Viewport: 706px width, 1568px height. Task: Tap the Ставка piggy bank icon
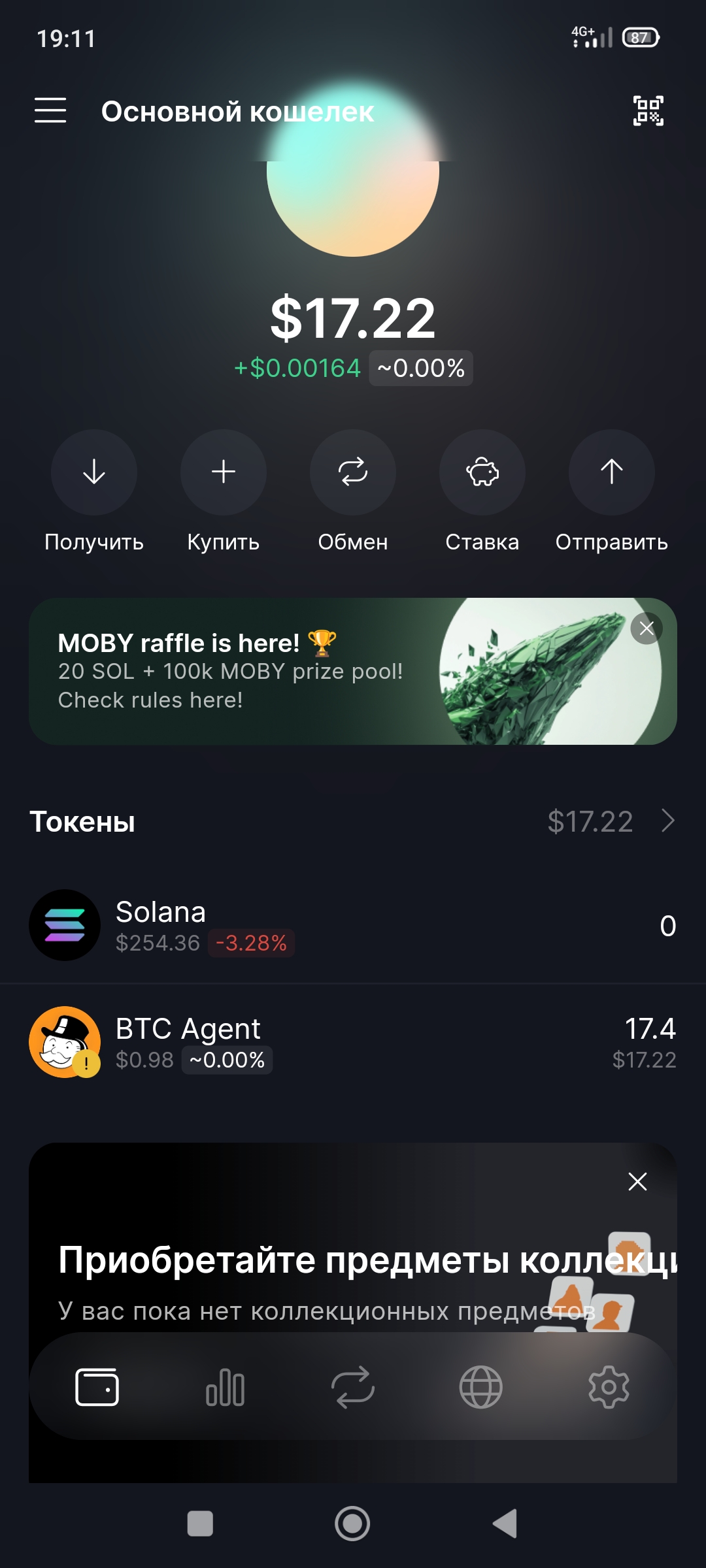482,473
